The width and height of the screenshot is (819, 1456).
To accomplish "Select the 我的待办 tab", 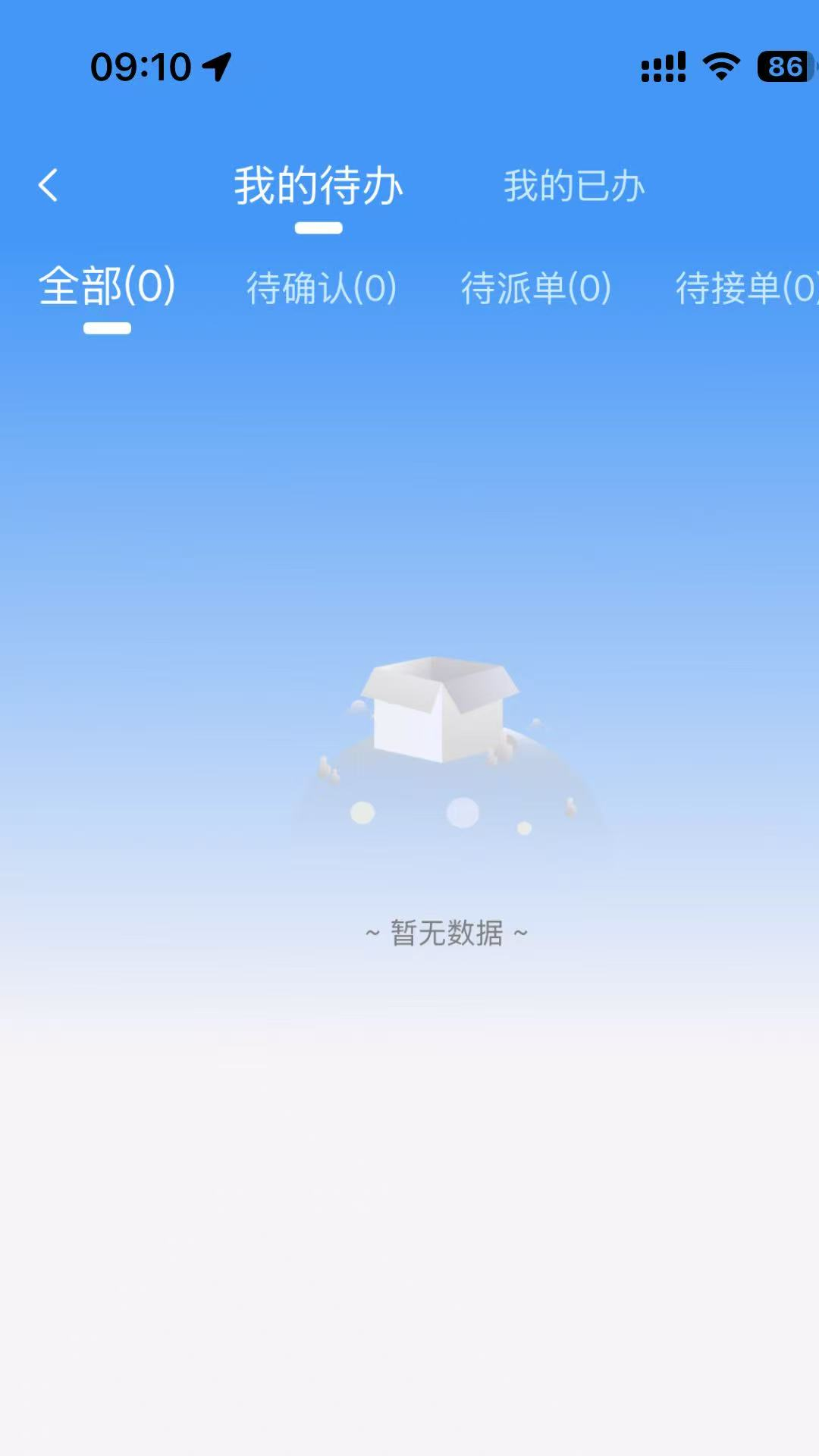I will pos(318,186).
